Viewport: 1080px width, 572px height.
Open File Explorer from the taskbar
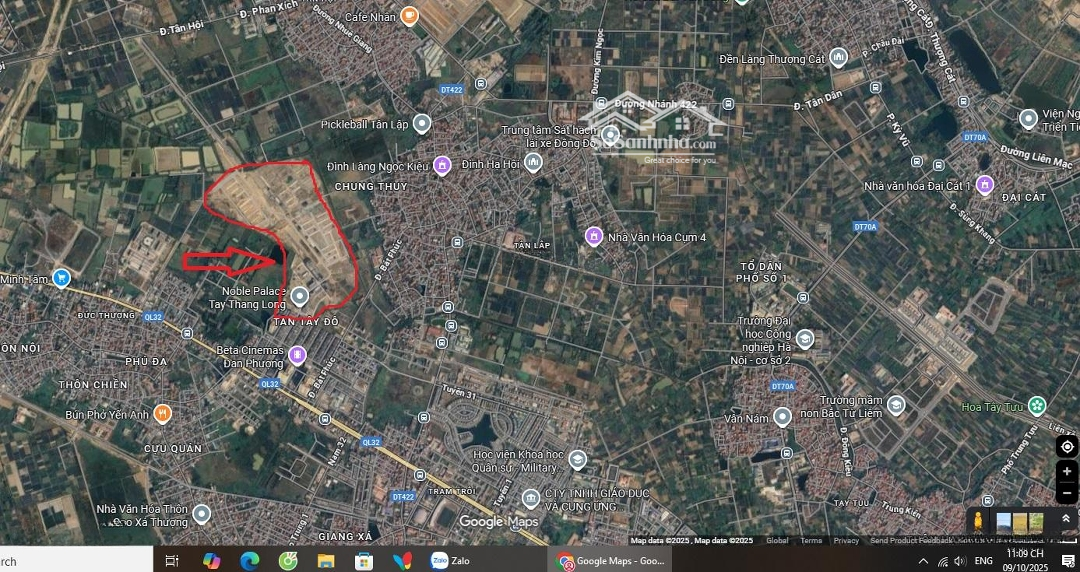(325, 560)
